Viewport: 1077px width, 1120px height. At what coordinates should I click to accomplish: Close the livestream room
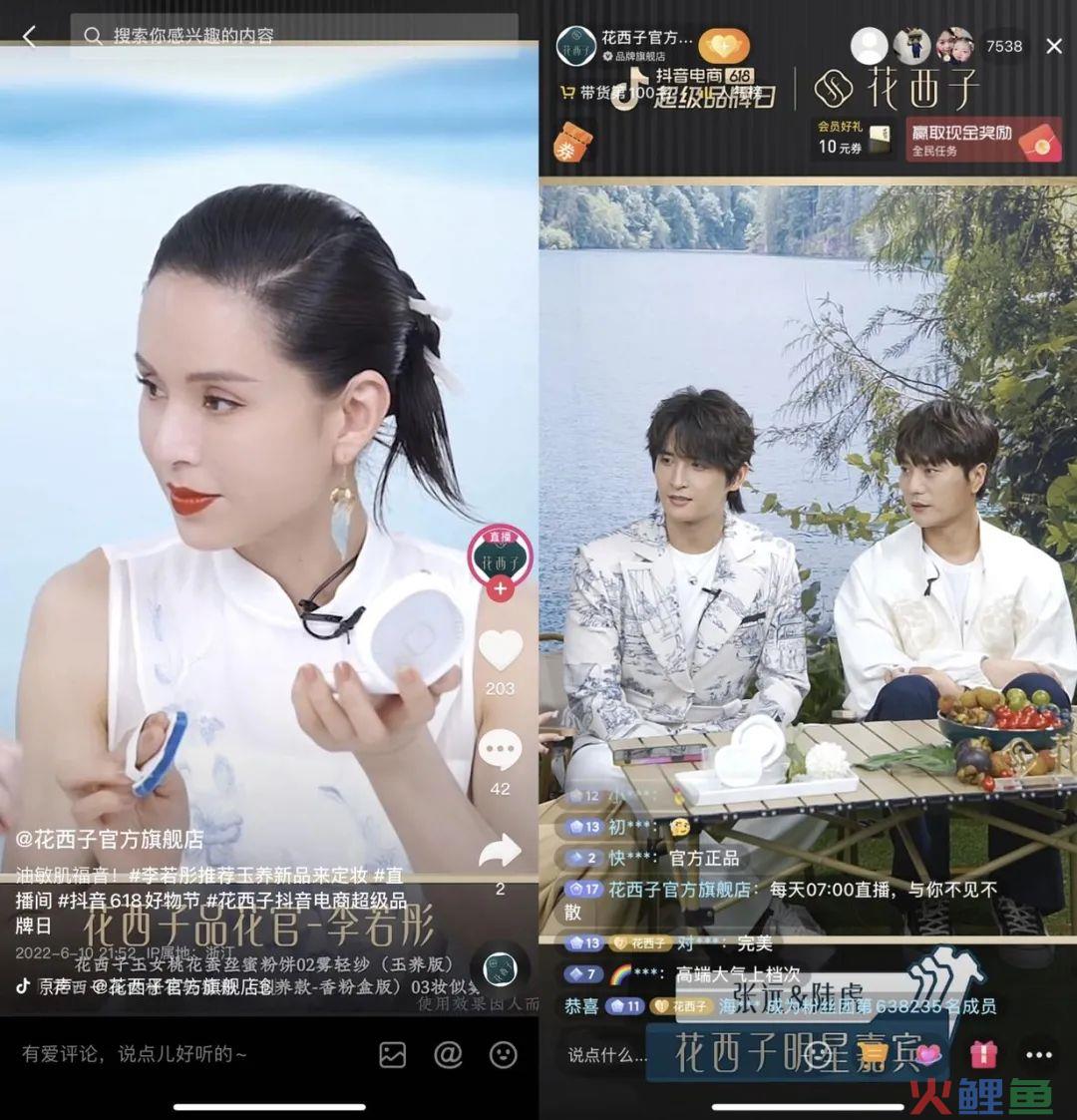(1054, 46)
